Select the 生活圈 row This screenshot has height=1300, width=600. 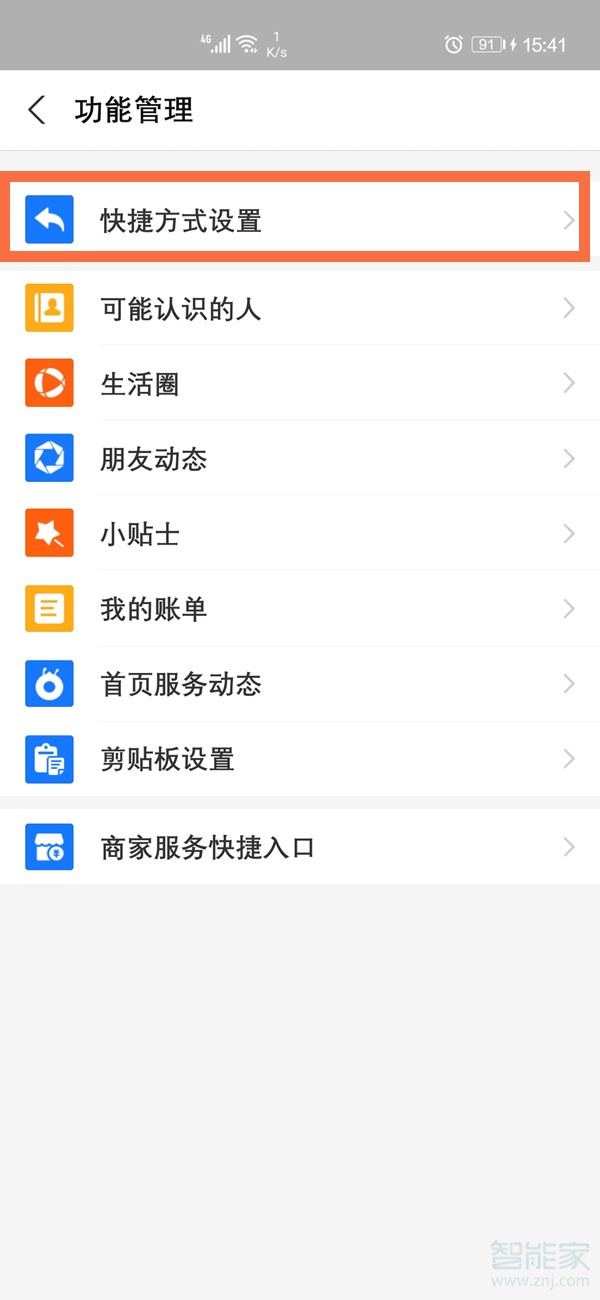[x=300, y=383]
